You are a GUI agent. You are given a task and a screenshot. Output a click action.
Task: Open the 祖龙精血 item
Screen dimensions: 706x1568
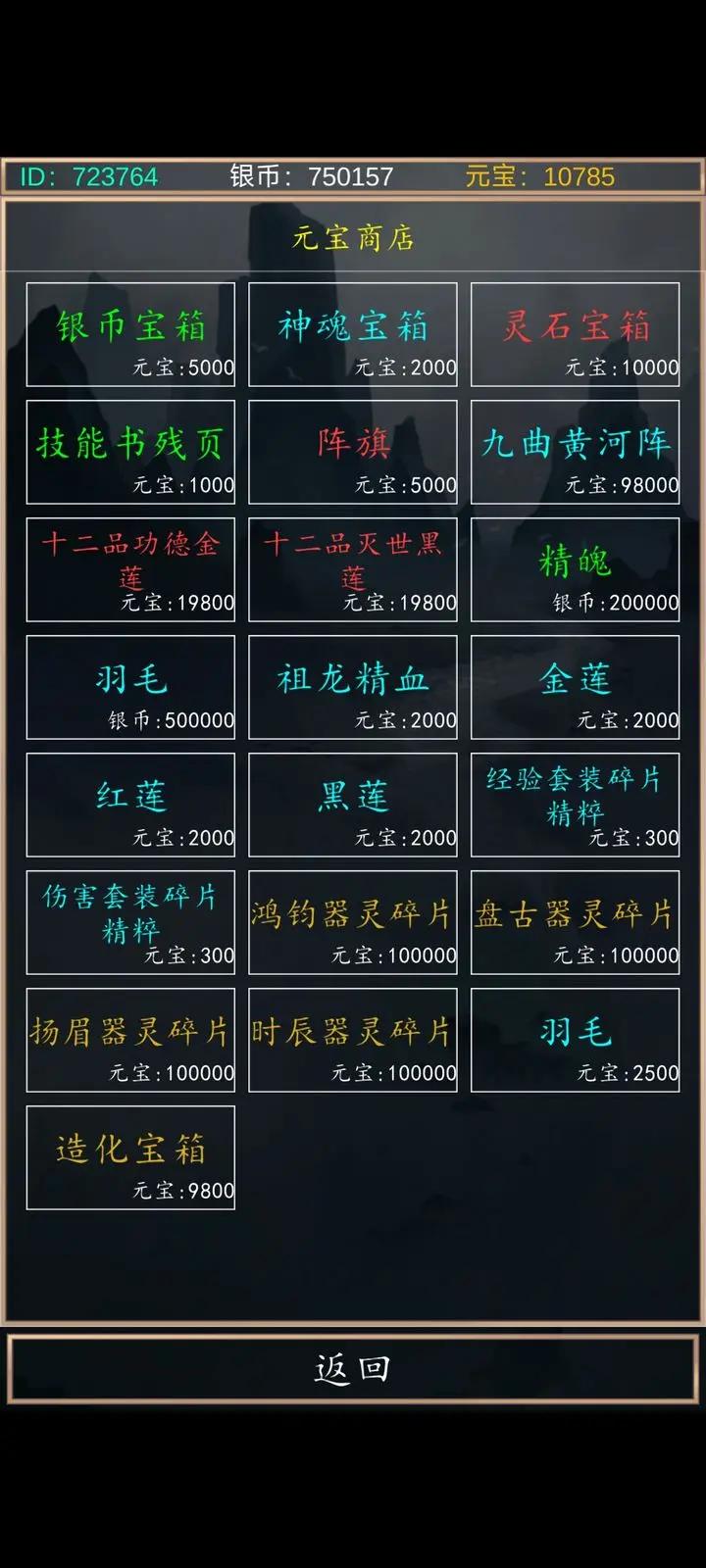point(353,687)
